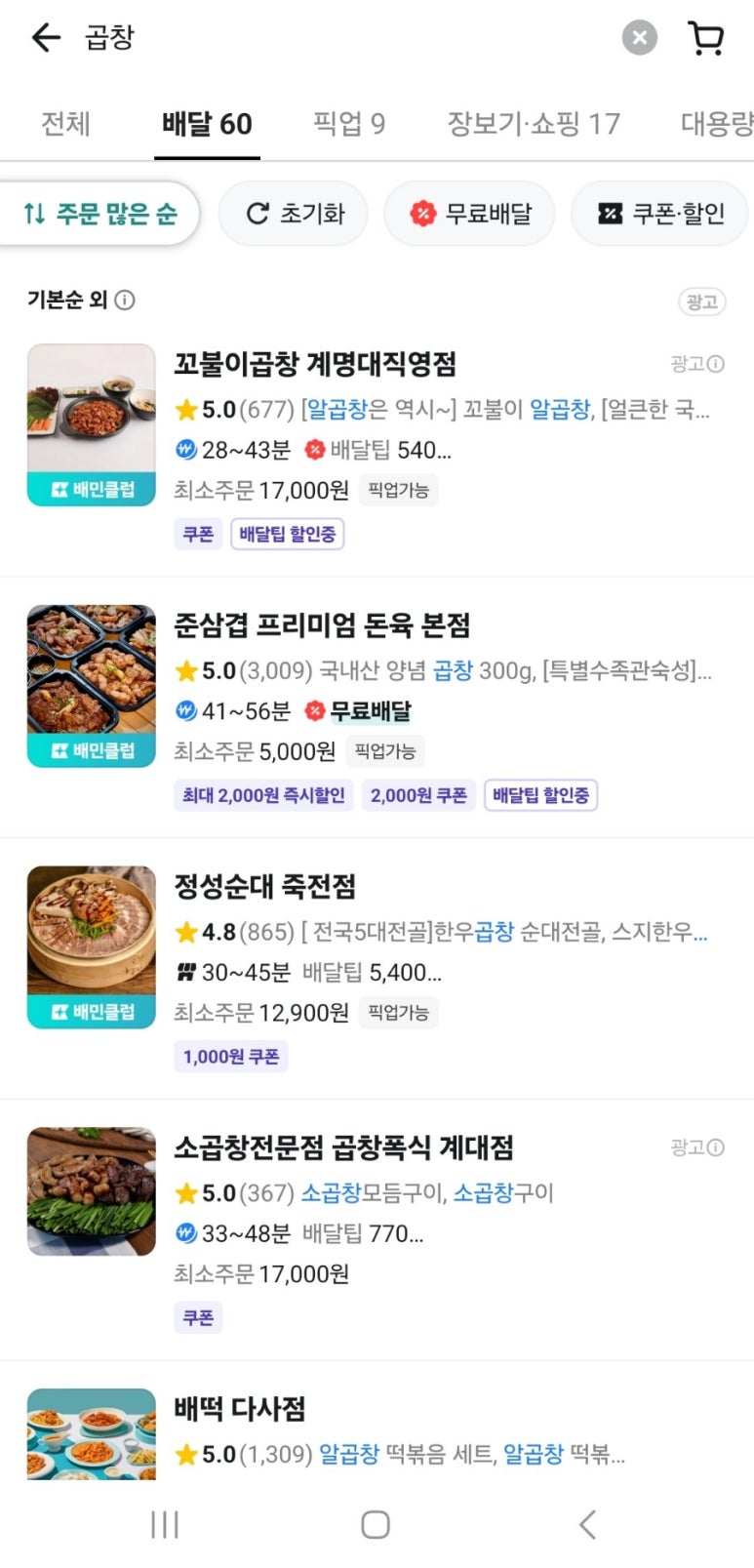Select 소곱창전문점 곱창폭식 계대점

(x=343, y=1147)
